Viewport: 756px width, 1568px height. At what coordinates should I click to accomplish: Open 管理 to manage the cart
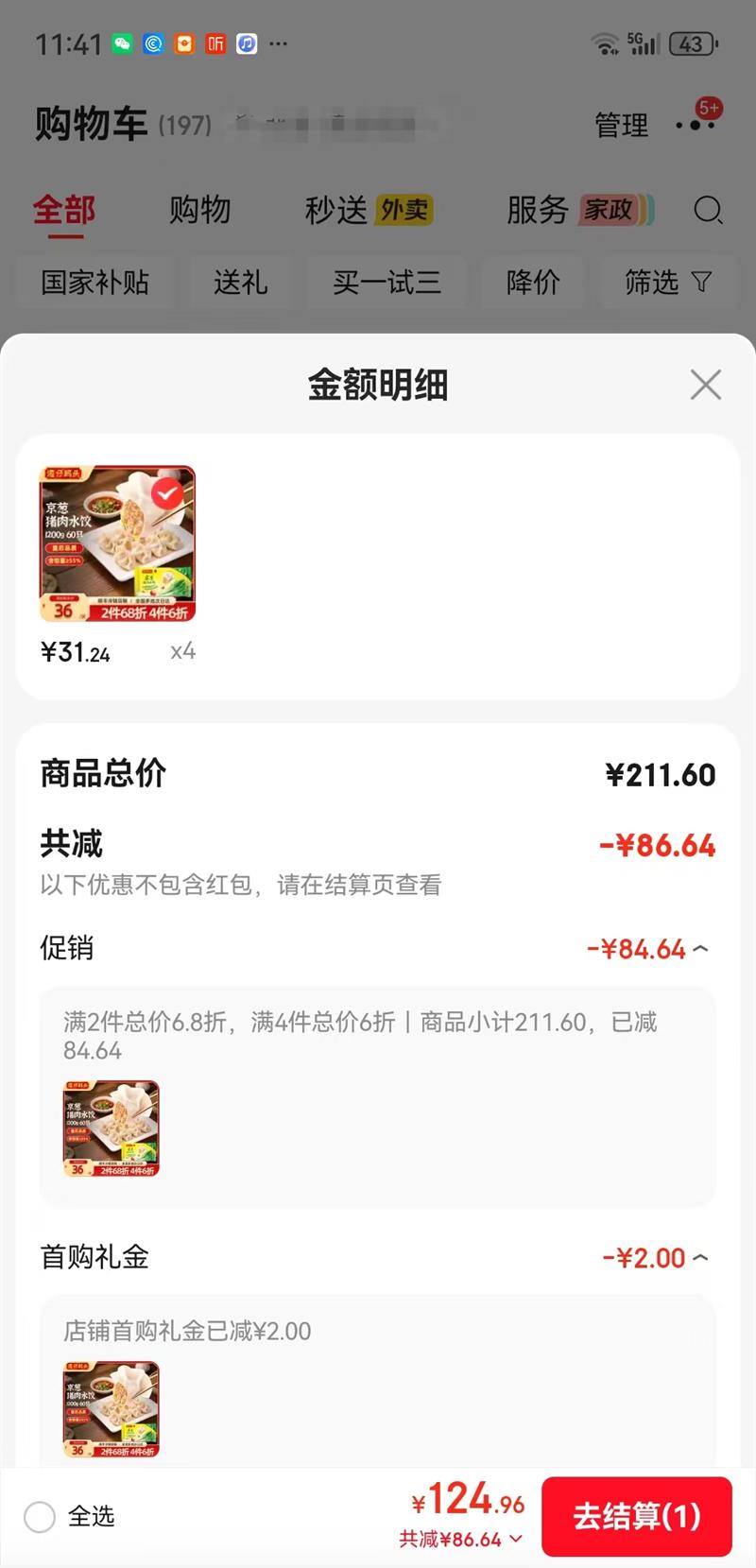621,124
